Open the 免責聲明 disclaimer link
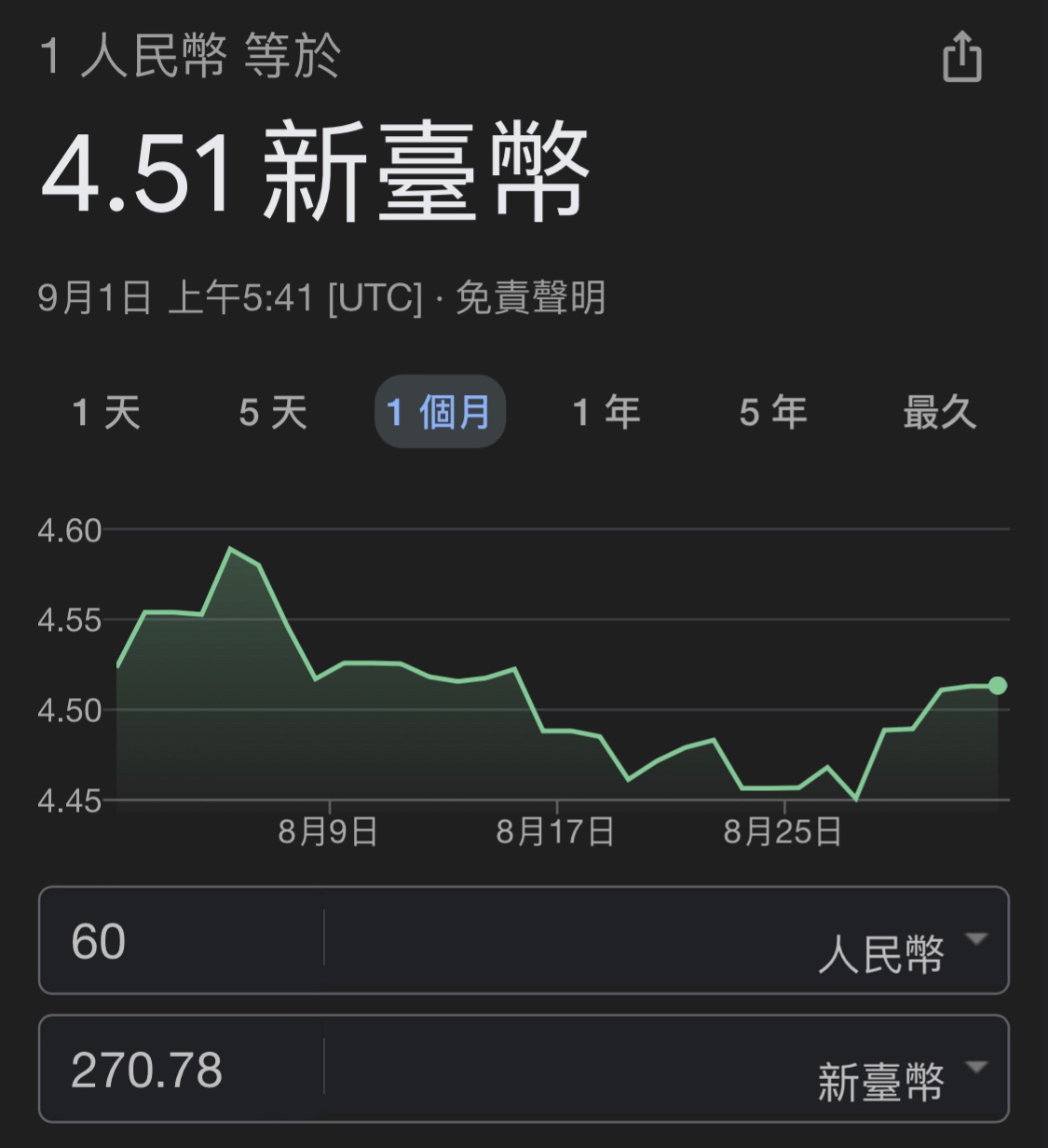 (531, 299)
